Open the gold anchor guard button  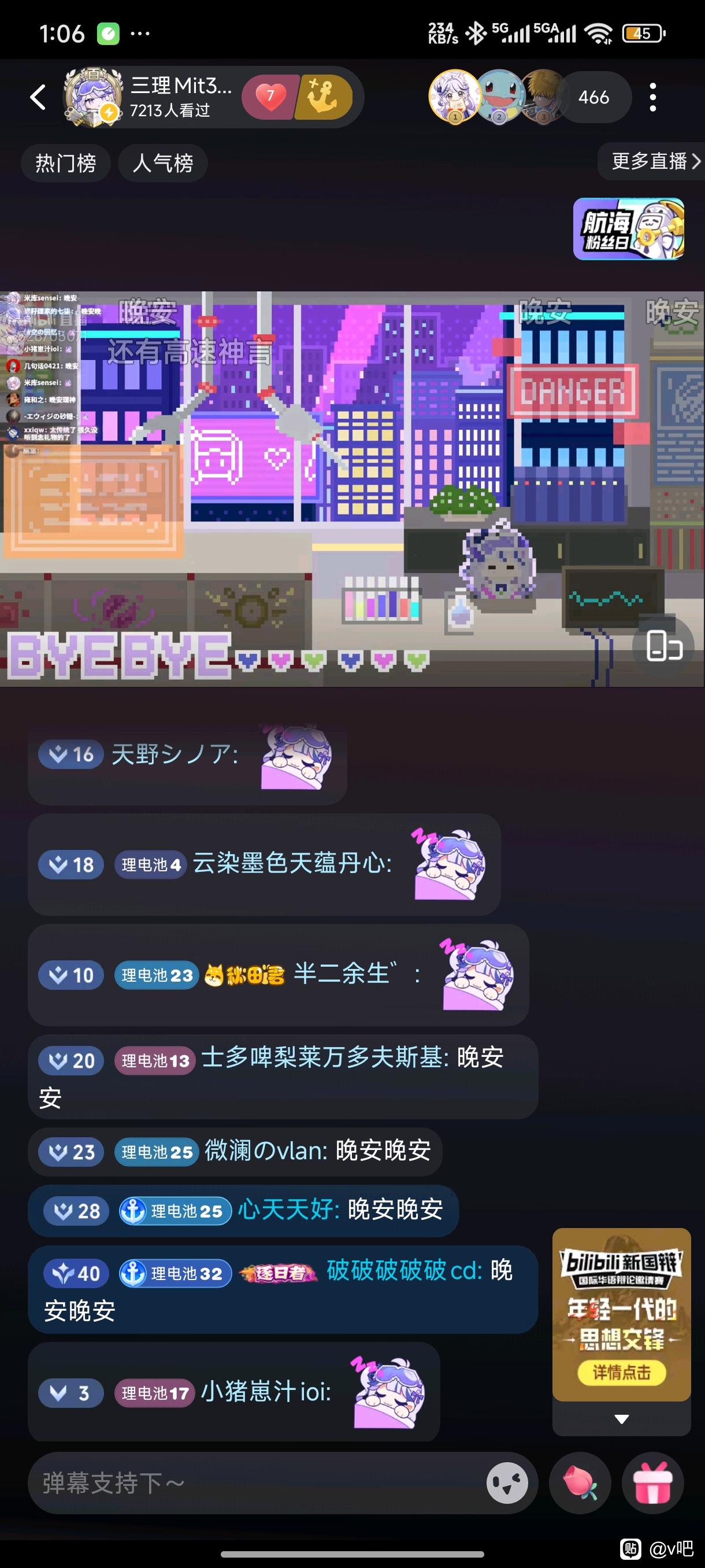click(324, 97)
